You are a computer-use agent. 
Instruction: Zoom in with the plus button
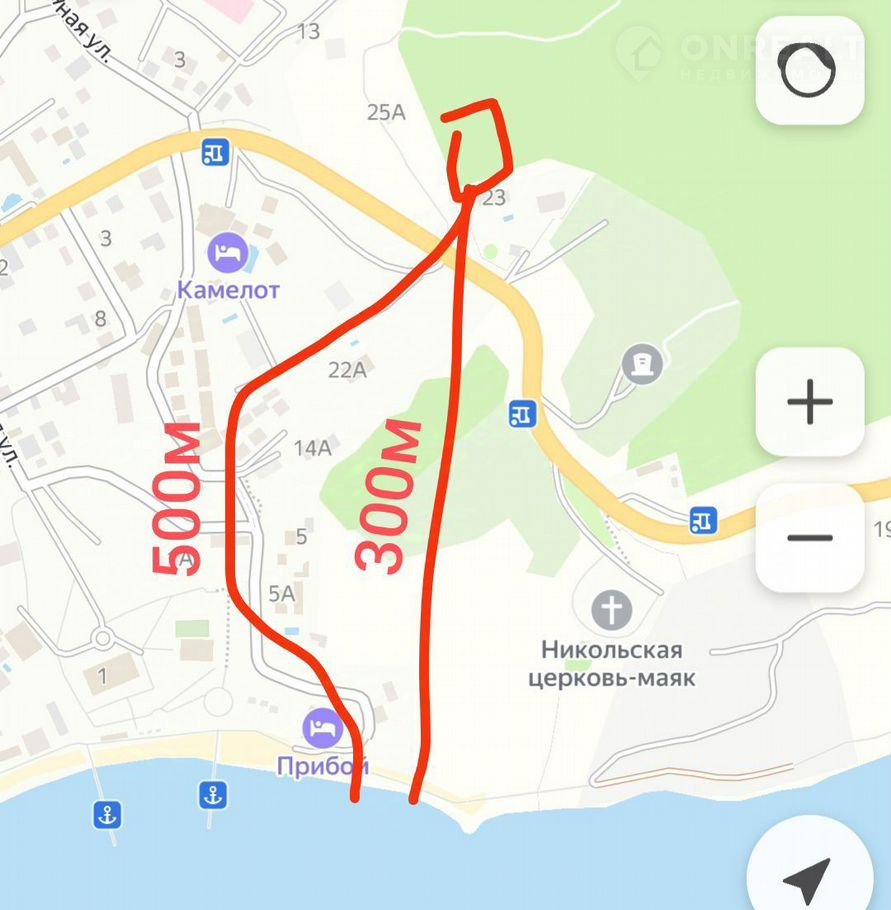pos(809,403)
